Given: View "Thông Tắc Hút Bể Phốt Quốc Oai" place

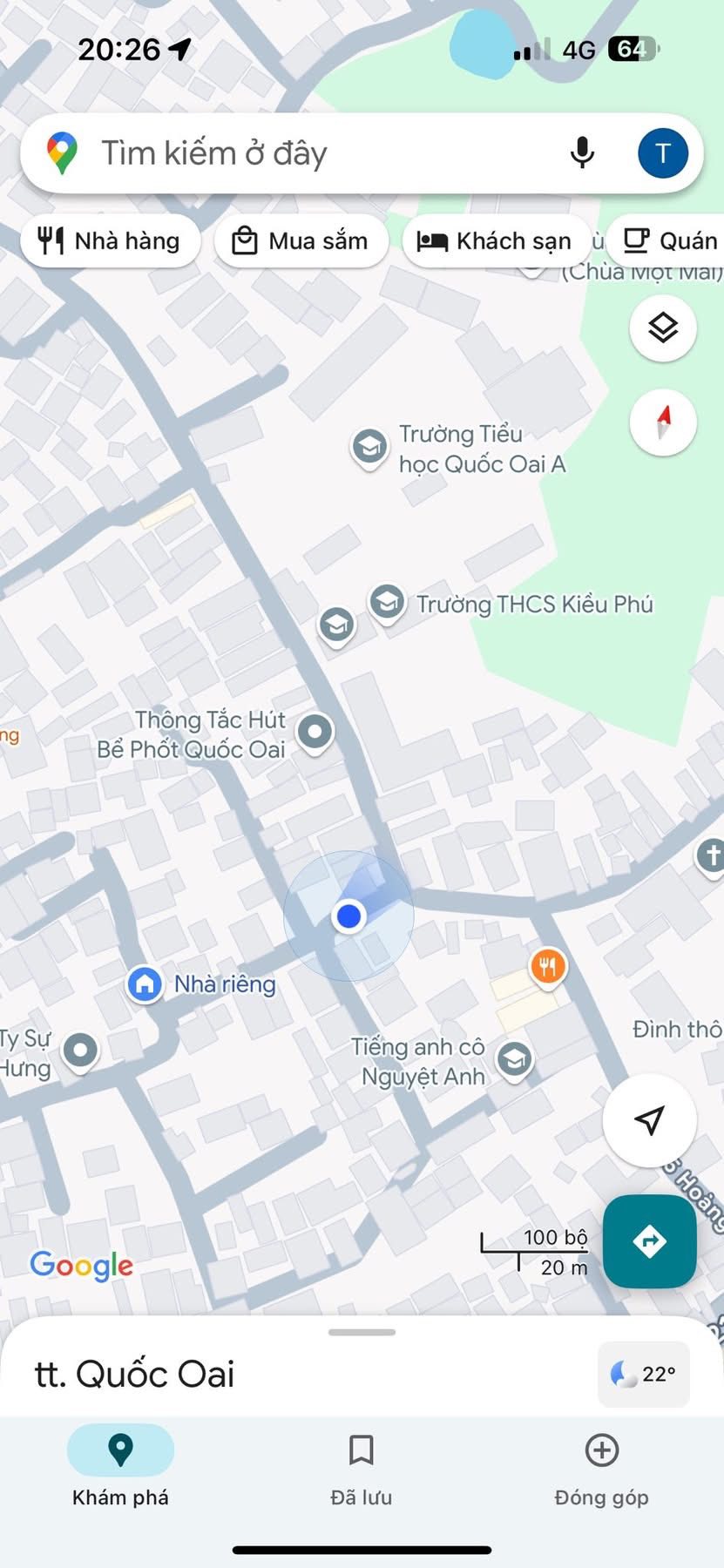Looking at the screenshot, I should point(315,732).
